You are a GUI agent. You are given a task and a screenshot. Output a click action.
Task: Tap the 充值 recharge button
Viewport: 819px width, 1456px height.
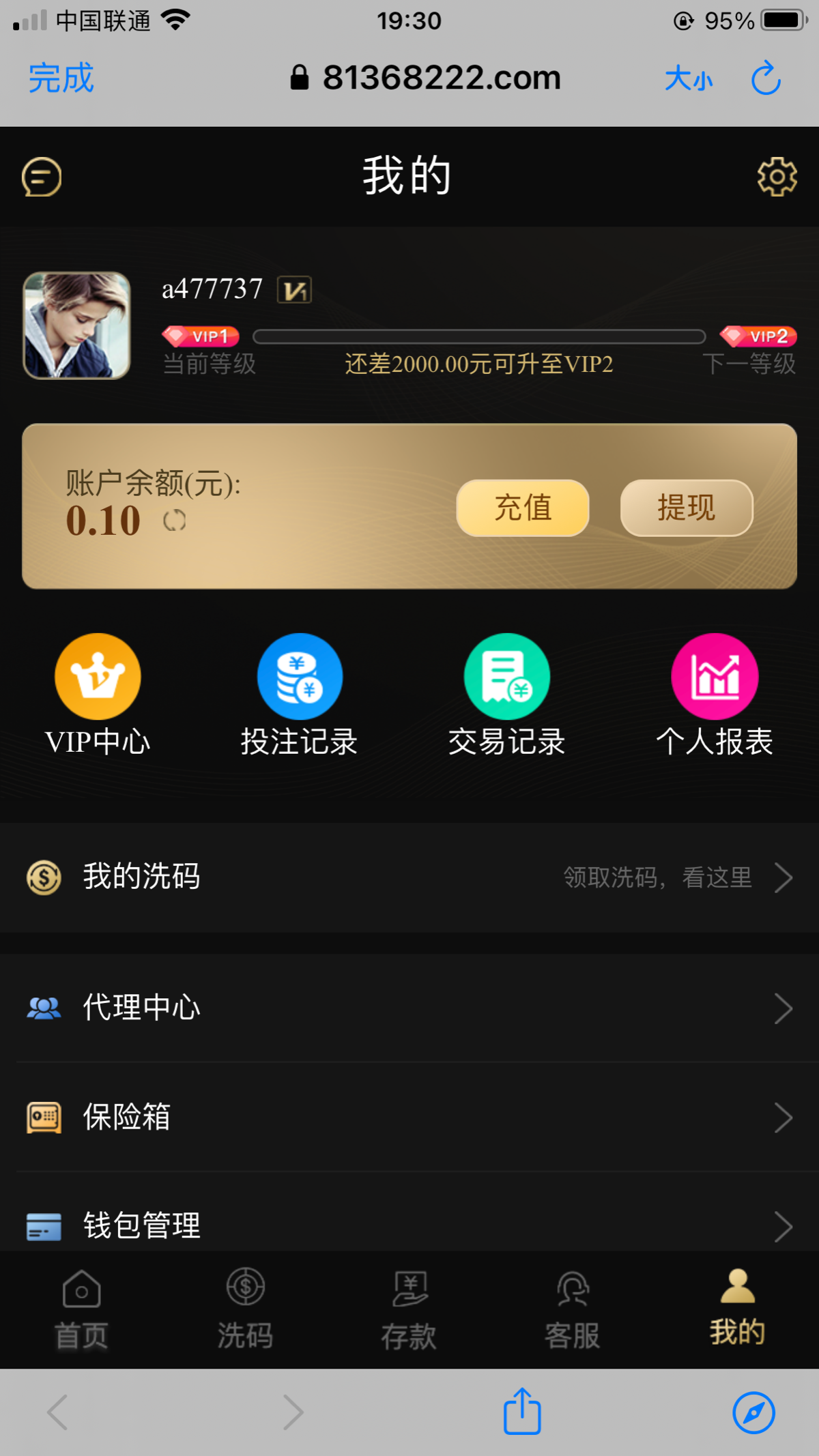pyautogui.click(x=522, y=508)
